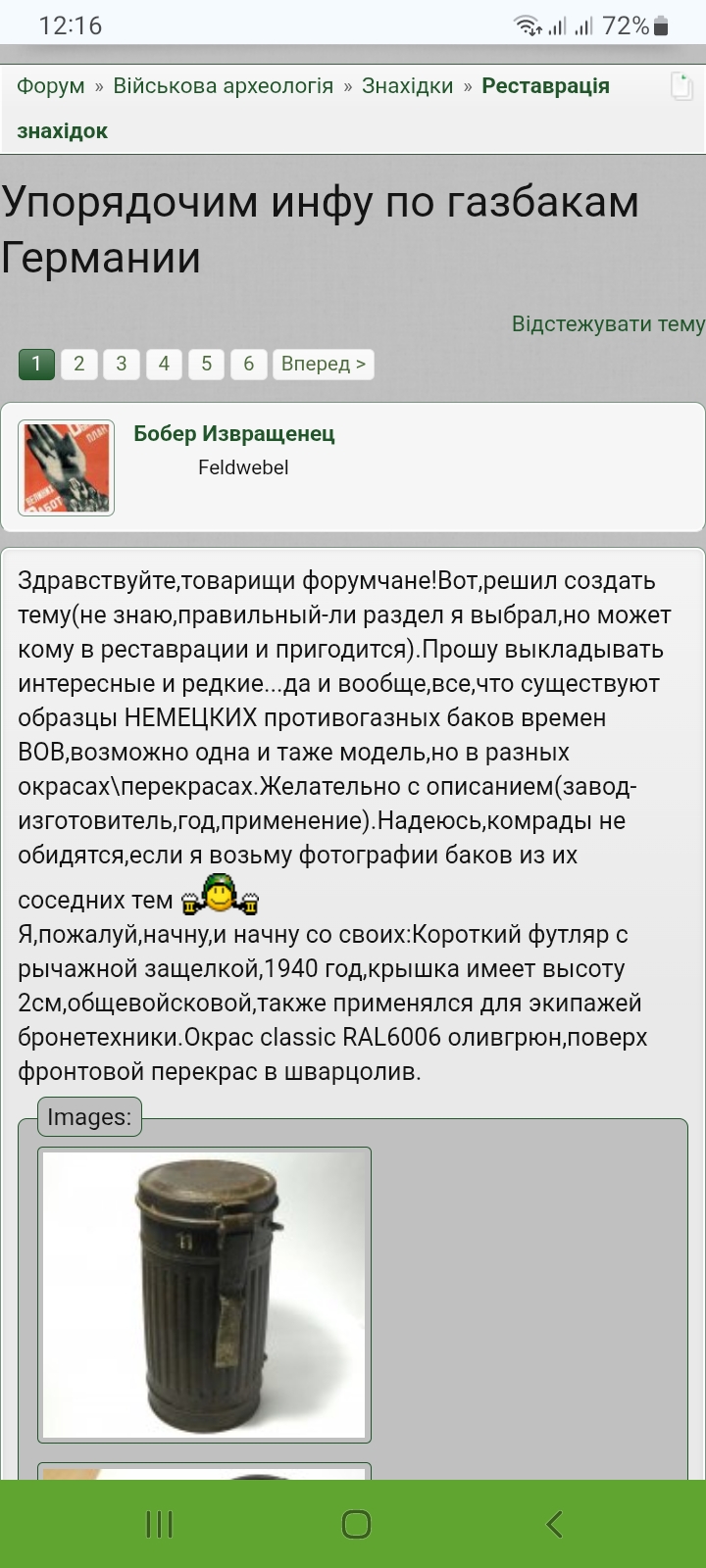Jump to page 3
This screenshot has height=1568, width=706.
pos(122,364)
